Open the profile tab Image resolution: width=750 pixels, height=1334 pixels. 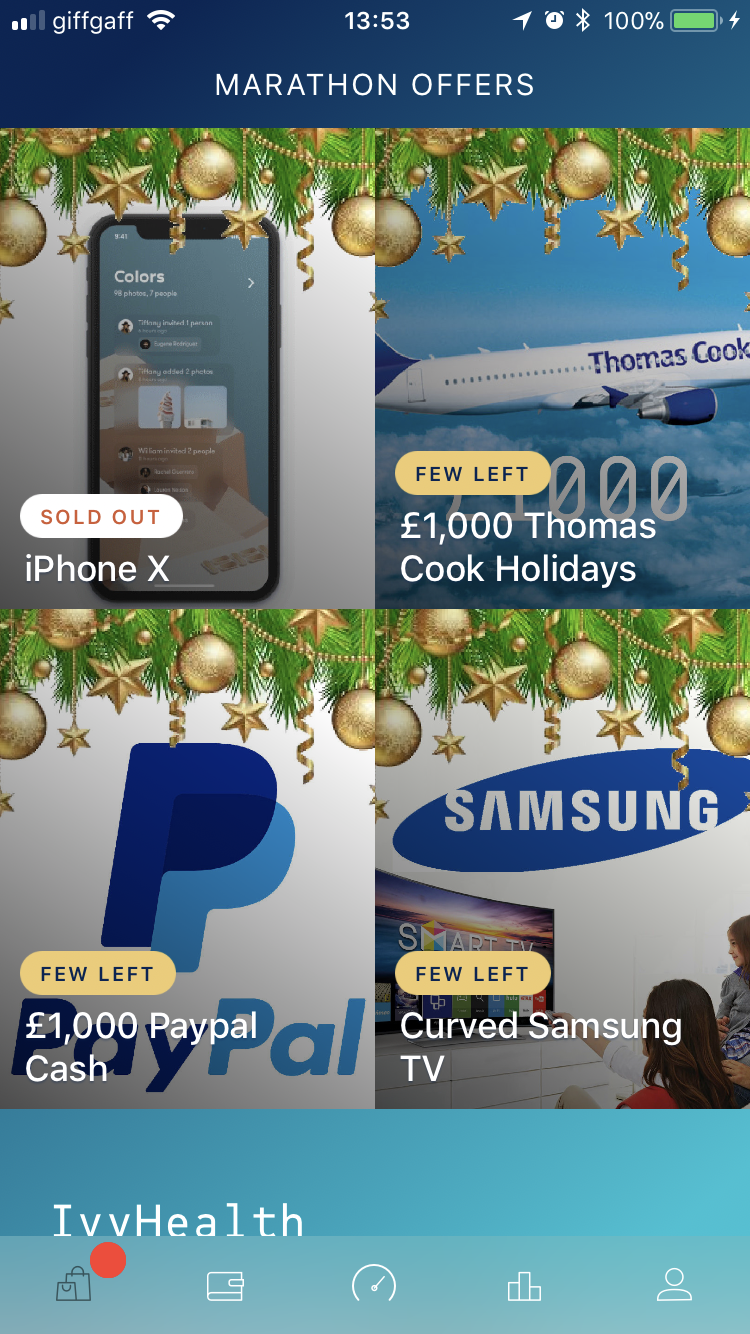point(674,1285)
